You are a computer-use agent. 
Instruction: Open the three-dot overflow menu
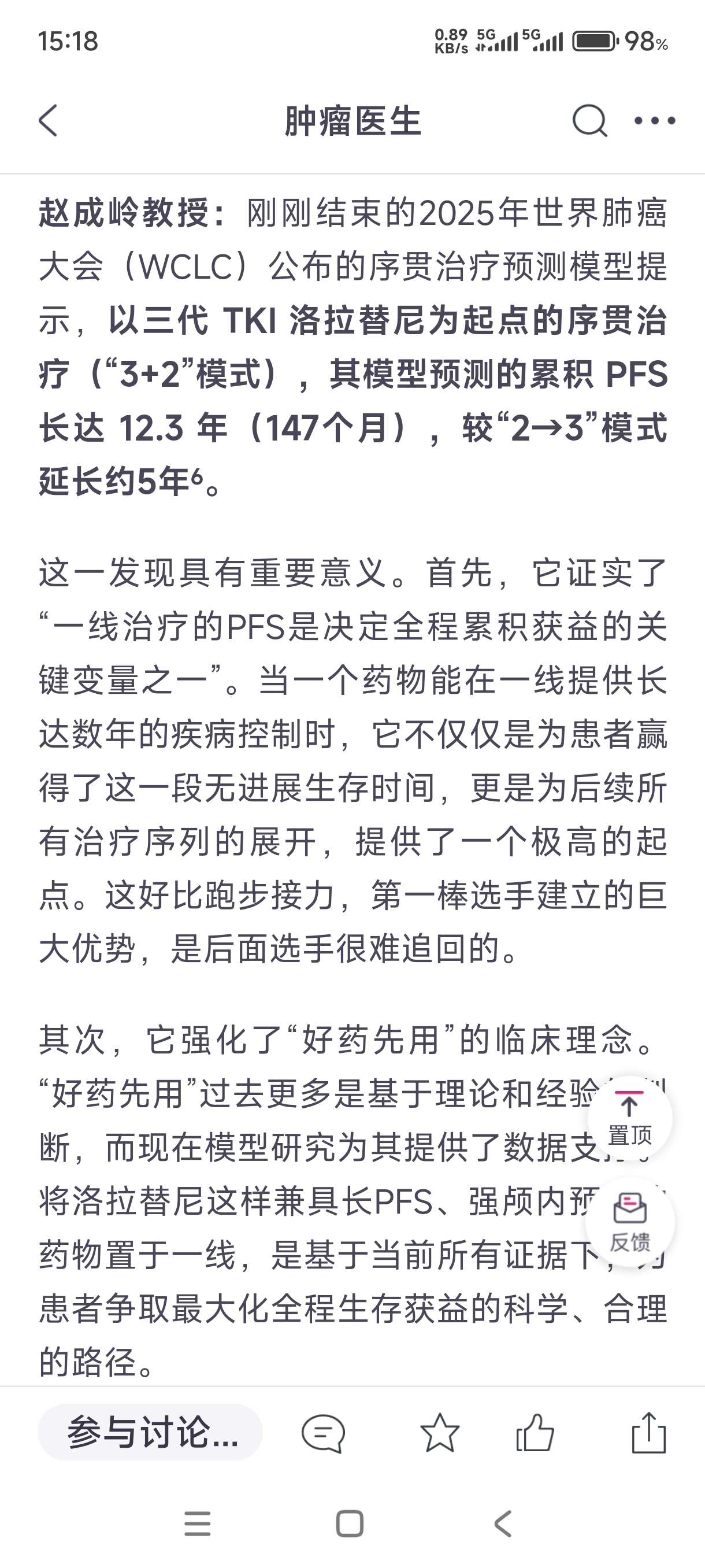(x=655, y=120)
